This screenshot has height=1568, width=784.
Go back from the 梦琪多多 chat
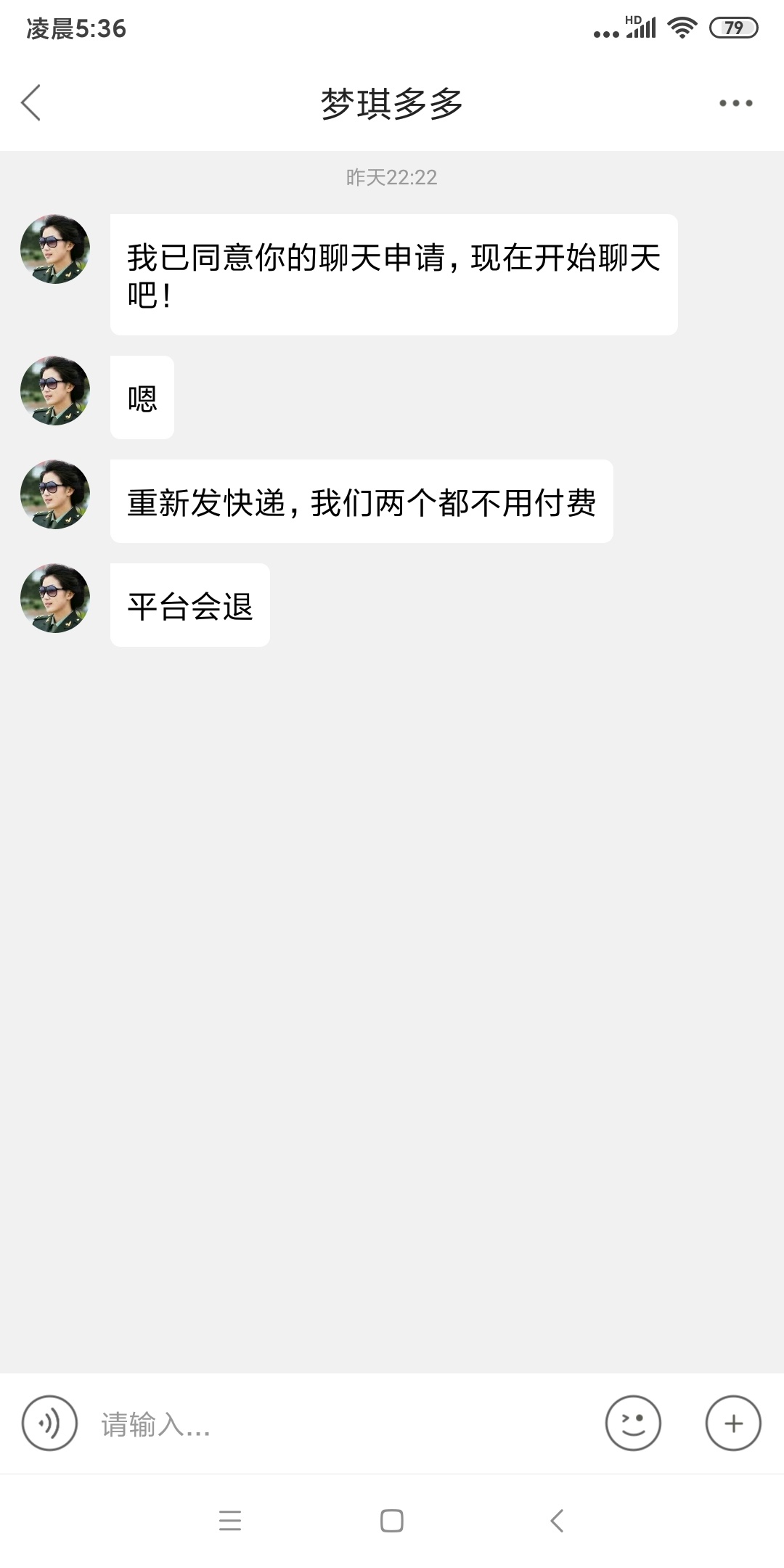pyautogui.click(x=31, y=102)
